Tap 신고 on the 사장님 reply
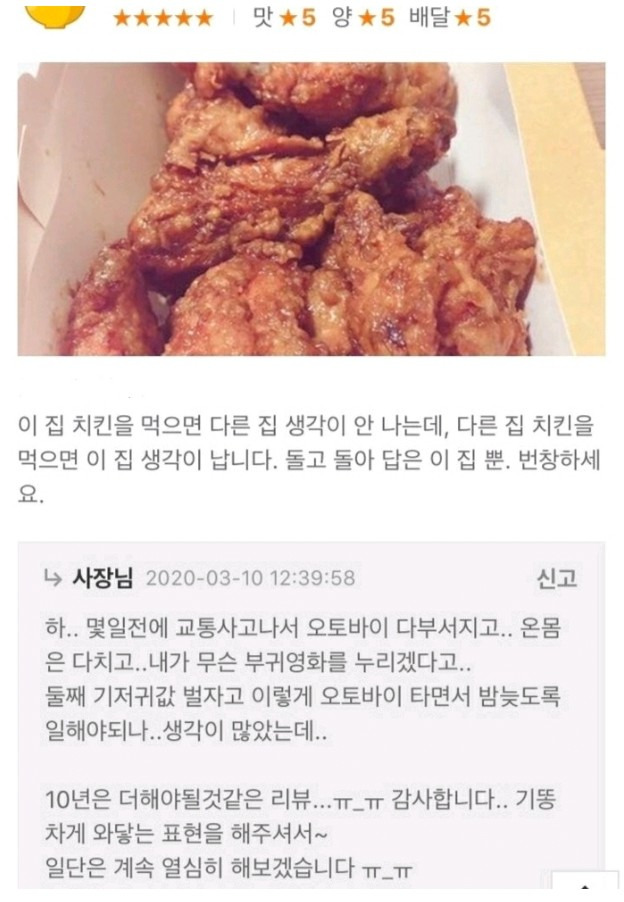The height and width of the screenshot is (902, 624). [557, 578]
